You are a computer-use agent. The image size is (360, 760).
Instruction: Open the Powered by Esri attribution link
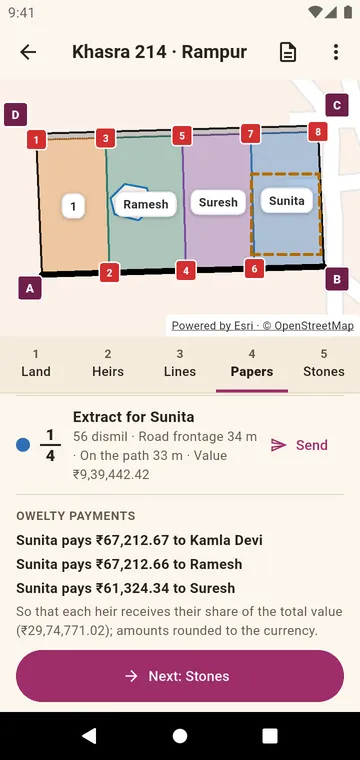pyautogui.click(x=212, y=326)
